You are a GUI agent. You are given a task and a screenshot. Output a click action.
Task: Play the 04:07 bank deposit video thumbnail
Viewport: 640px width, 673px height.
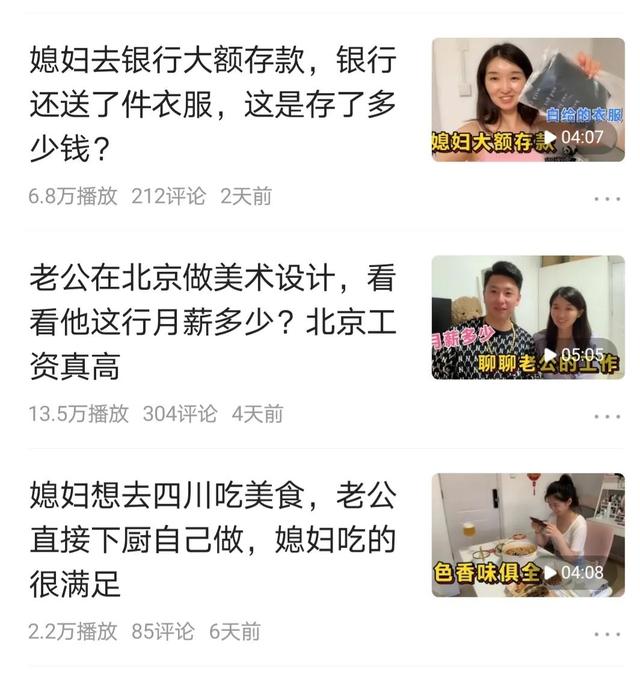(x=528, y=100)
